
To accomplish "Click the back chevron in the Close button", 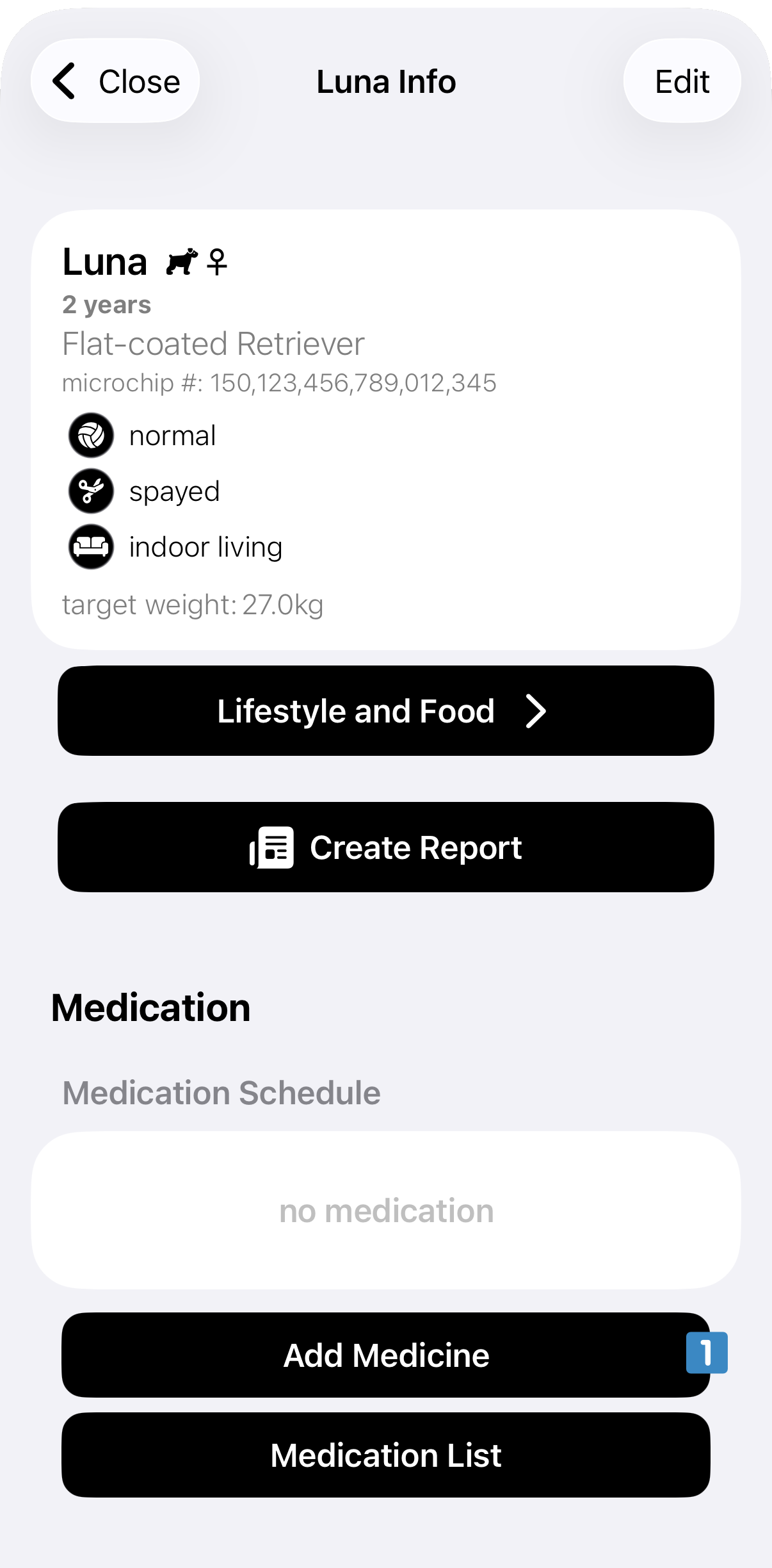I will [64, 81].
